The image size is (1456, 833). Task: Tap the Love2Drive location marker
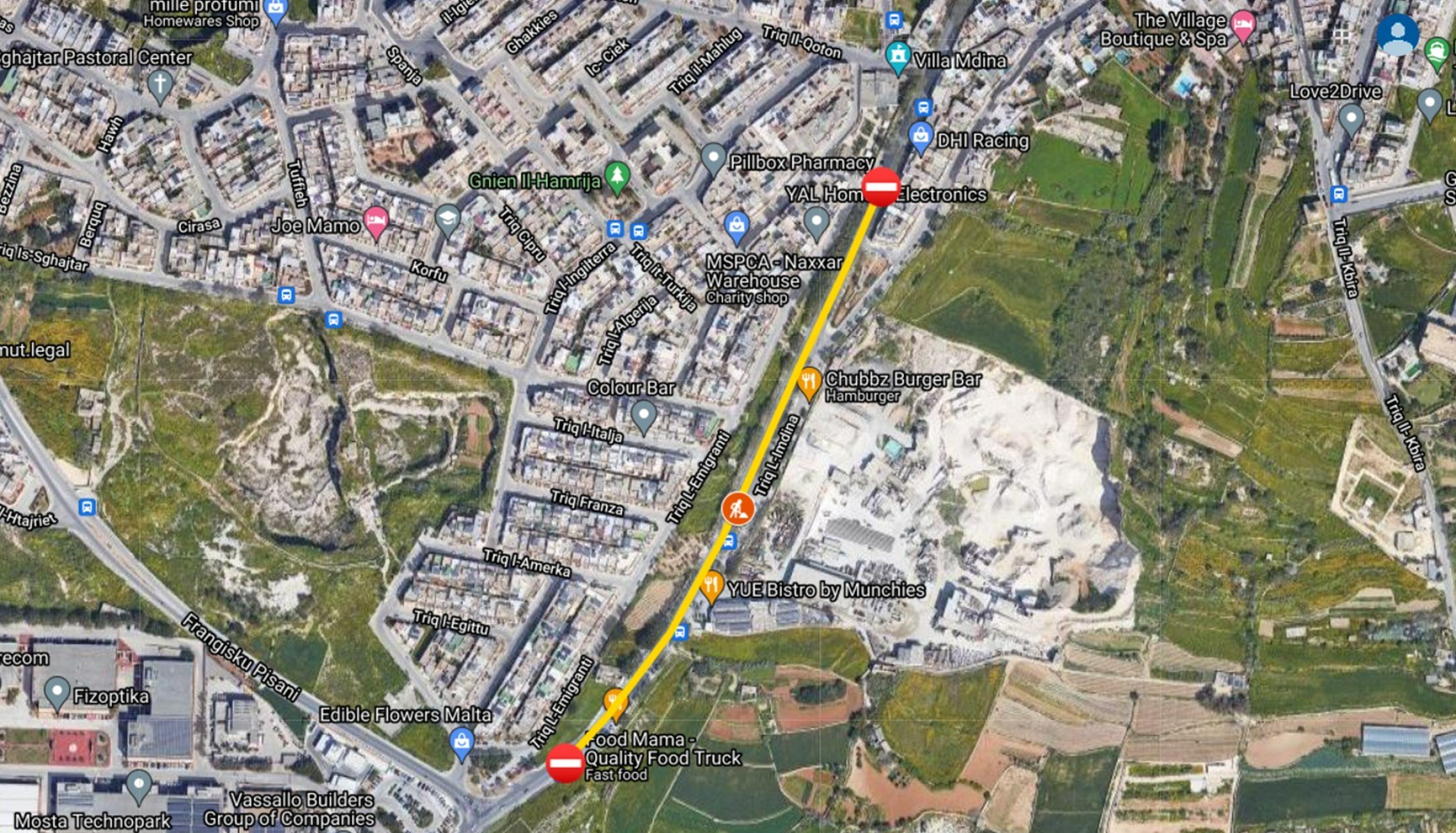tap(1351, 120)
